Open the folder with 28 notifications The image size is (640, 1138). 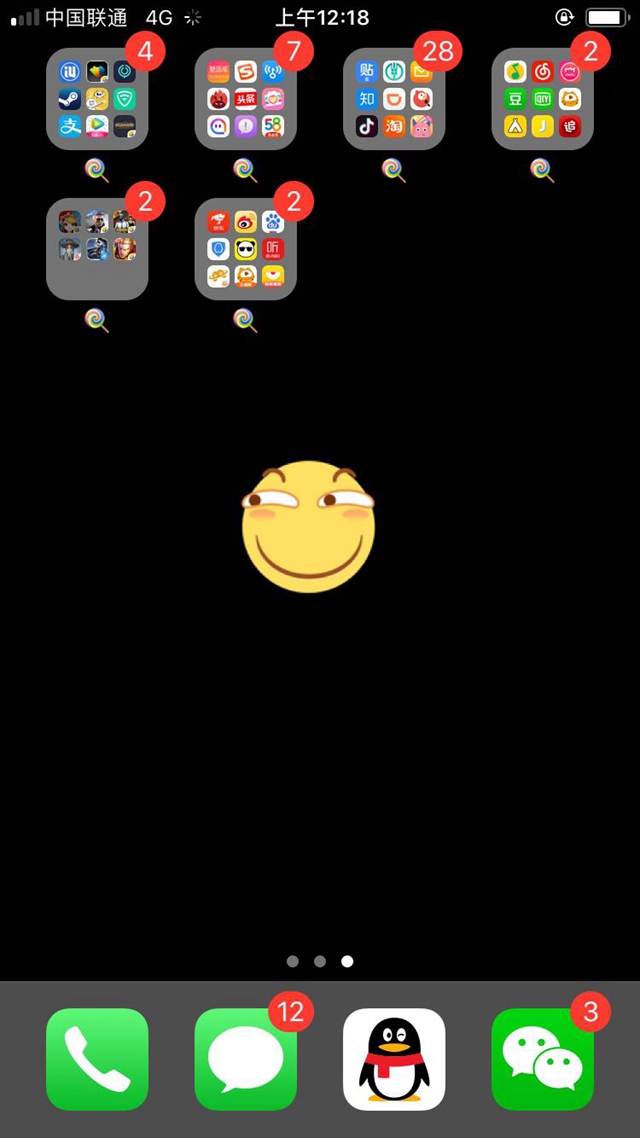pyautogui.click(x=394, y=99)
